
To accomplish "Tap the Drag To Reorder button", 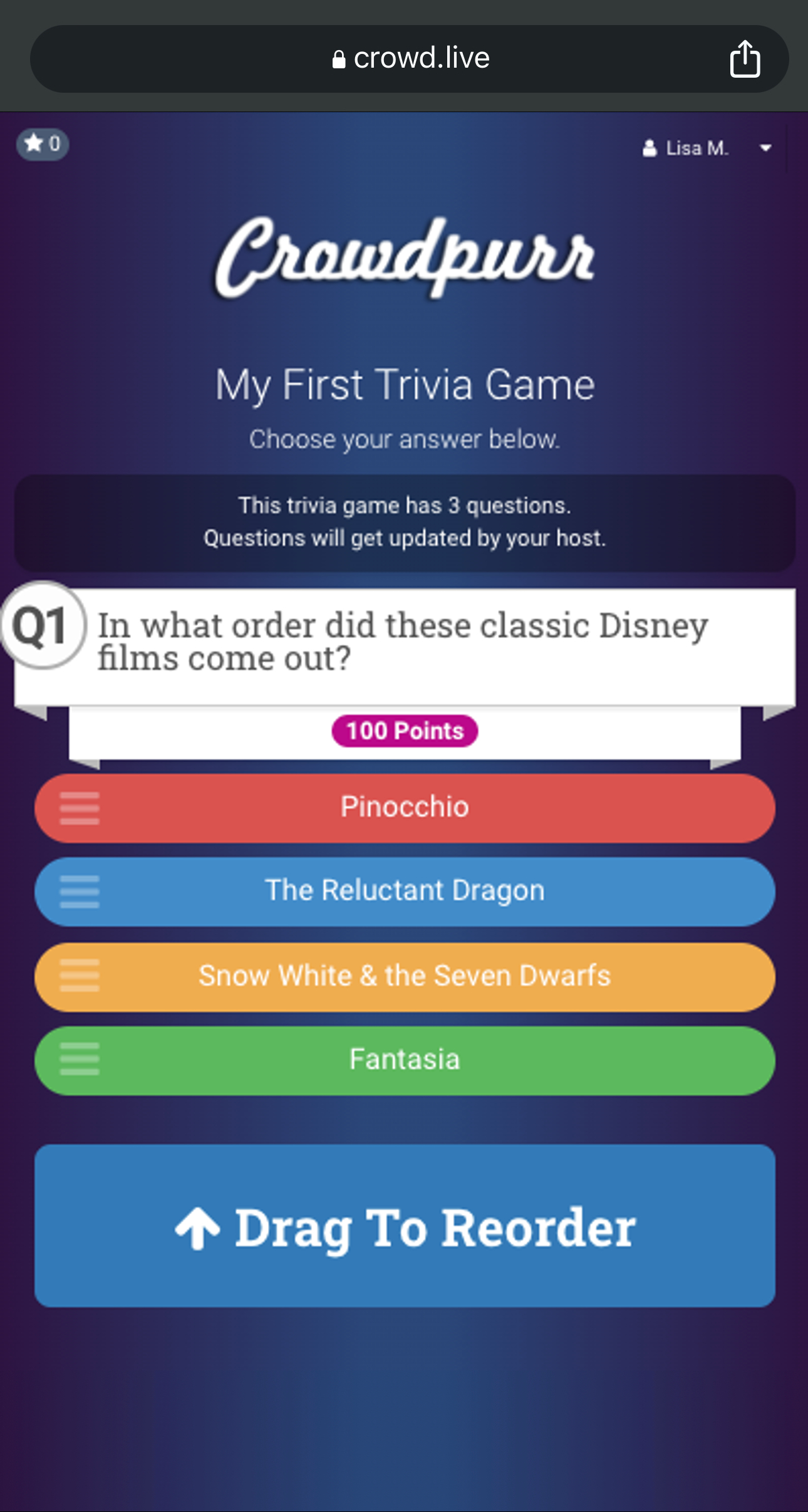I will (x=405, y=1227).
